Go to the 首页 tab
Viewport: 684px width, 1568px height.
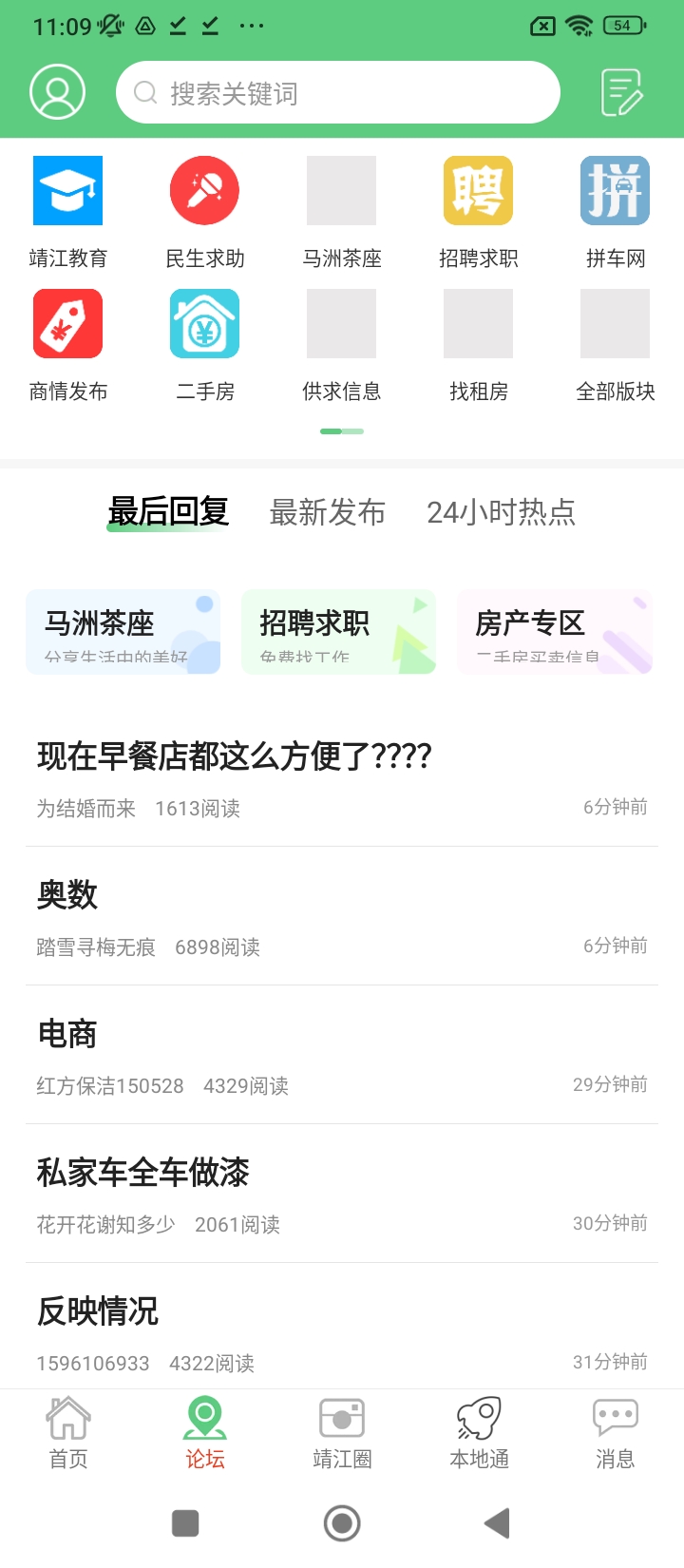click(x=68, y=1433)
